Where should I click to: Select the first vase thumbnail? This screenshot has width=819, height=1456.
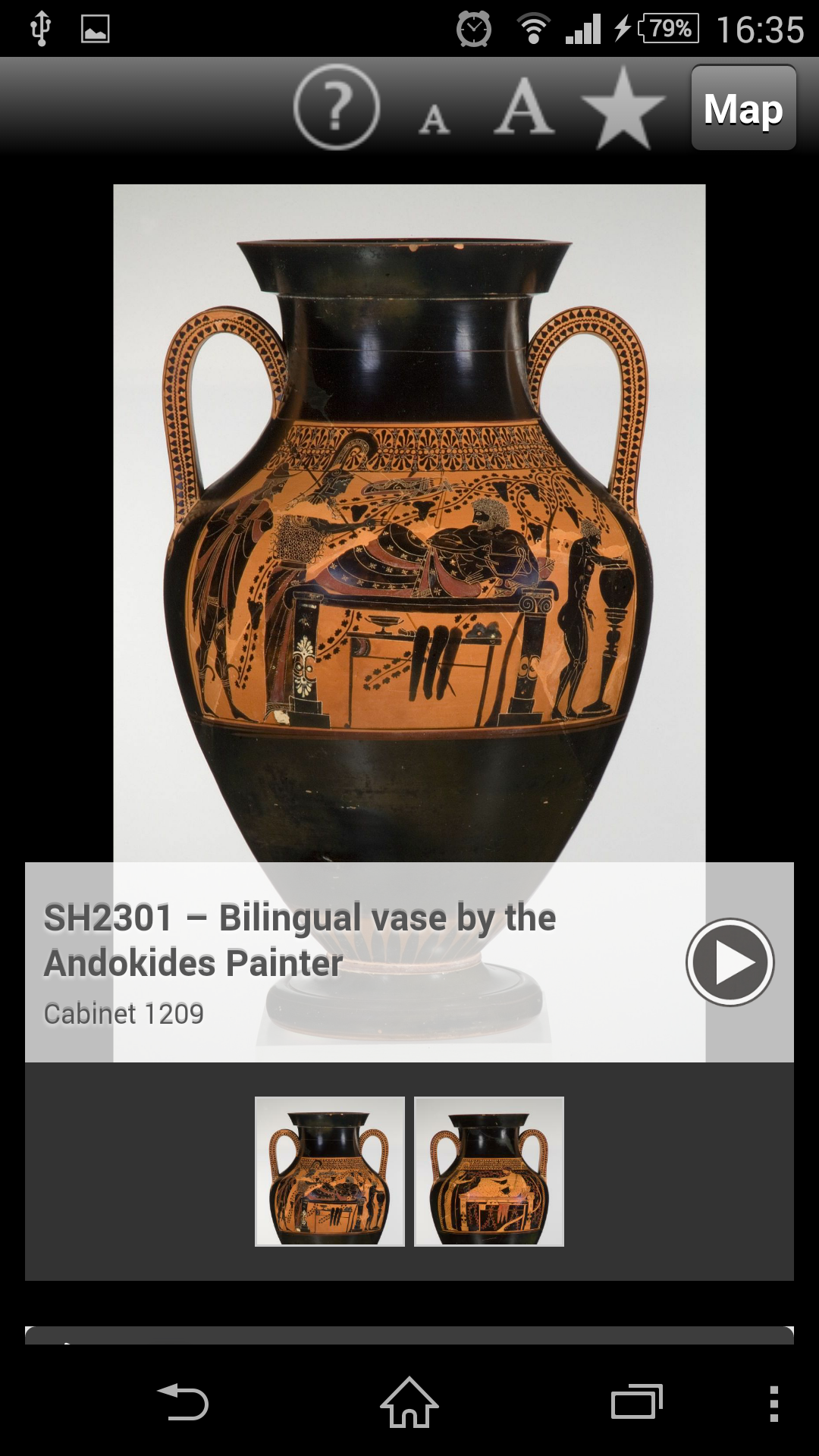pos(330,1171)
